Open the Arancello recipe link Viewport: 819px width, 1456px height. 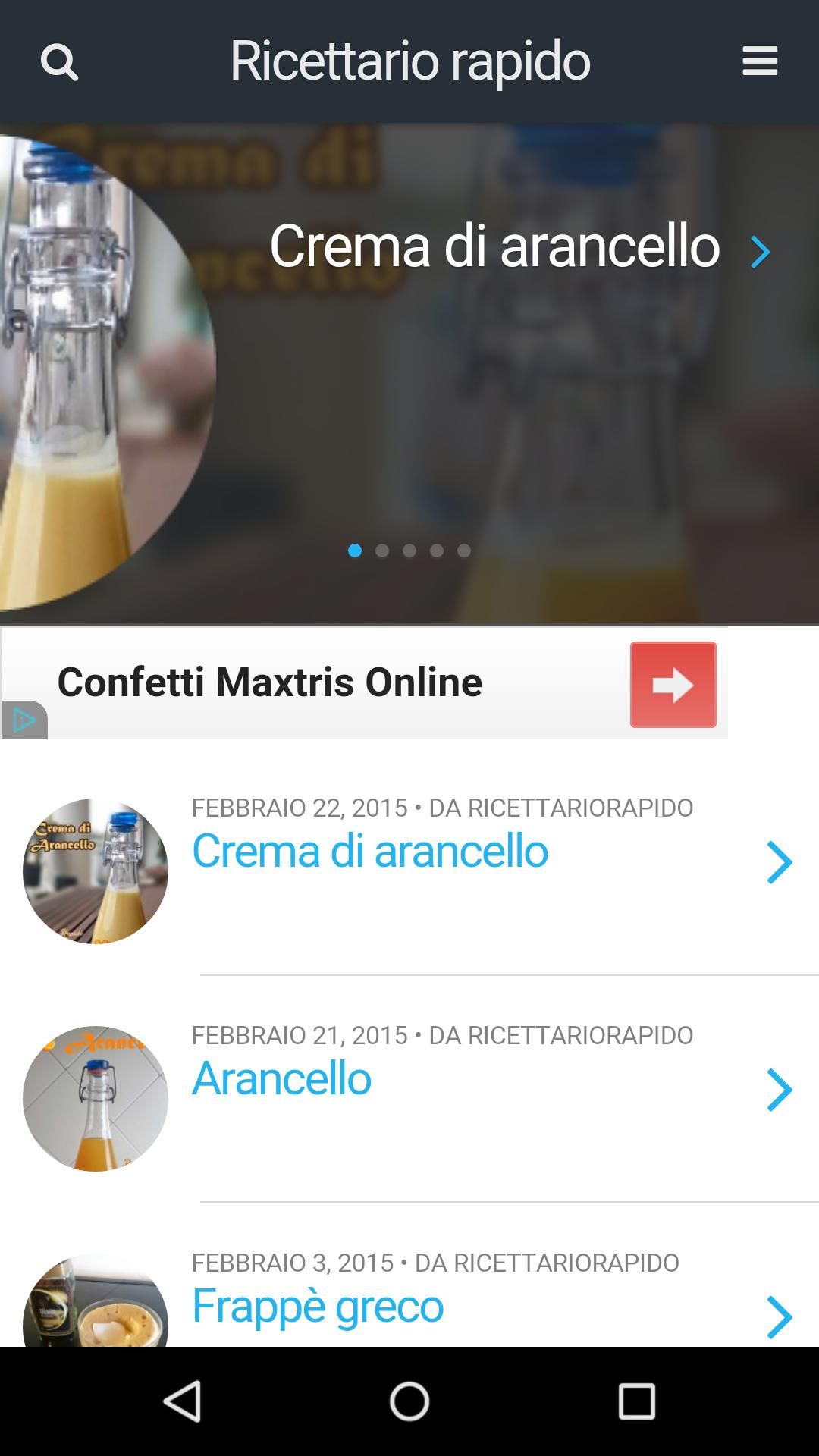pyautogui.click(x=282, y=1081)
